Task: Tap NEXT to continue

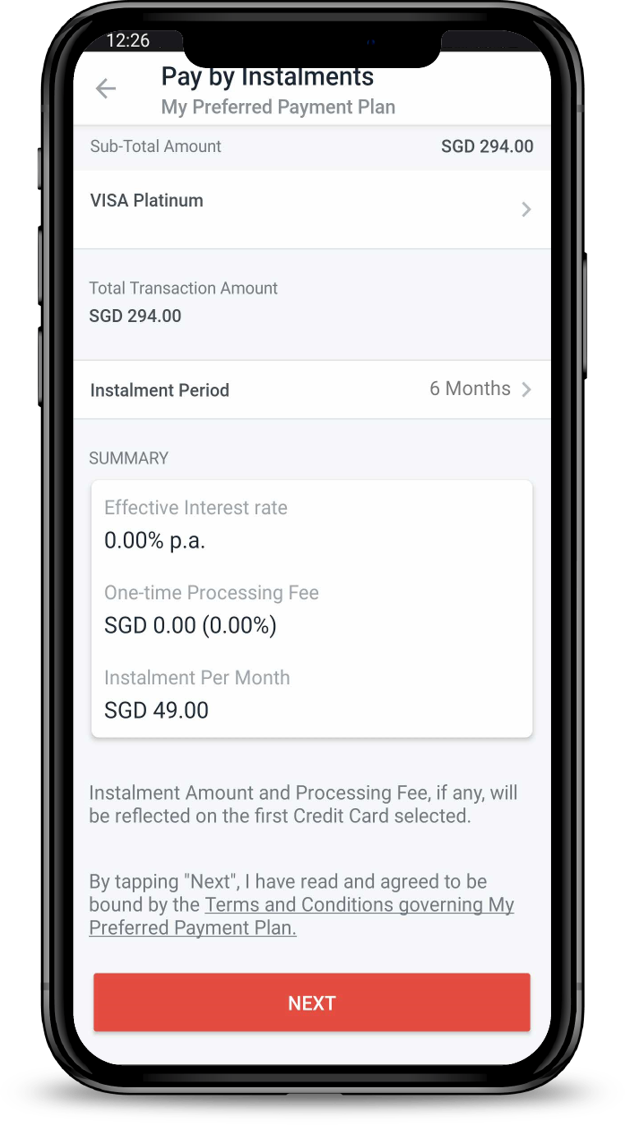Action: coord(311,1002)
